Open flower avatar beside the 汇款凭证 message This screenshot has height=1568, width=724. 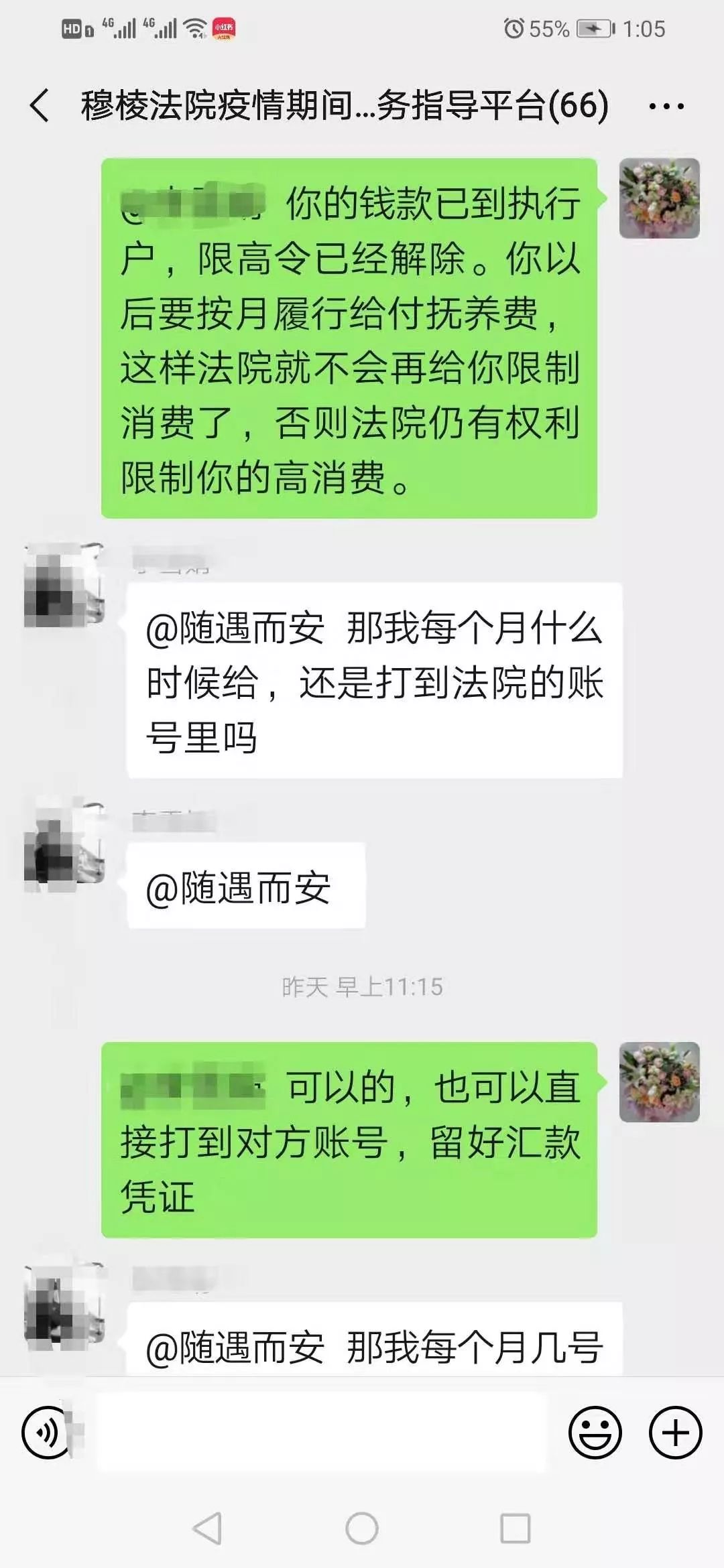pos(659,1082)
